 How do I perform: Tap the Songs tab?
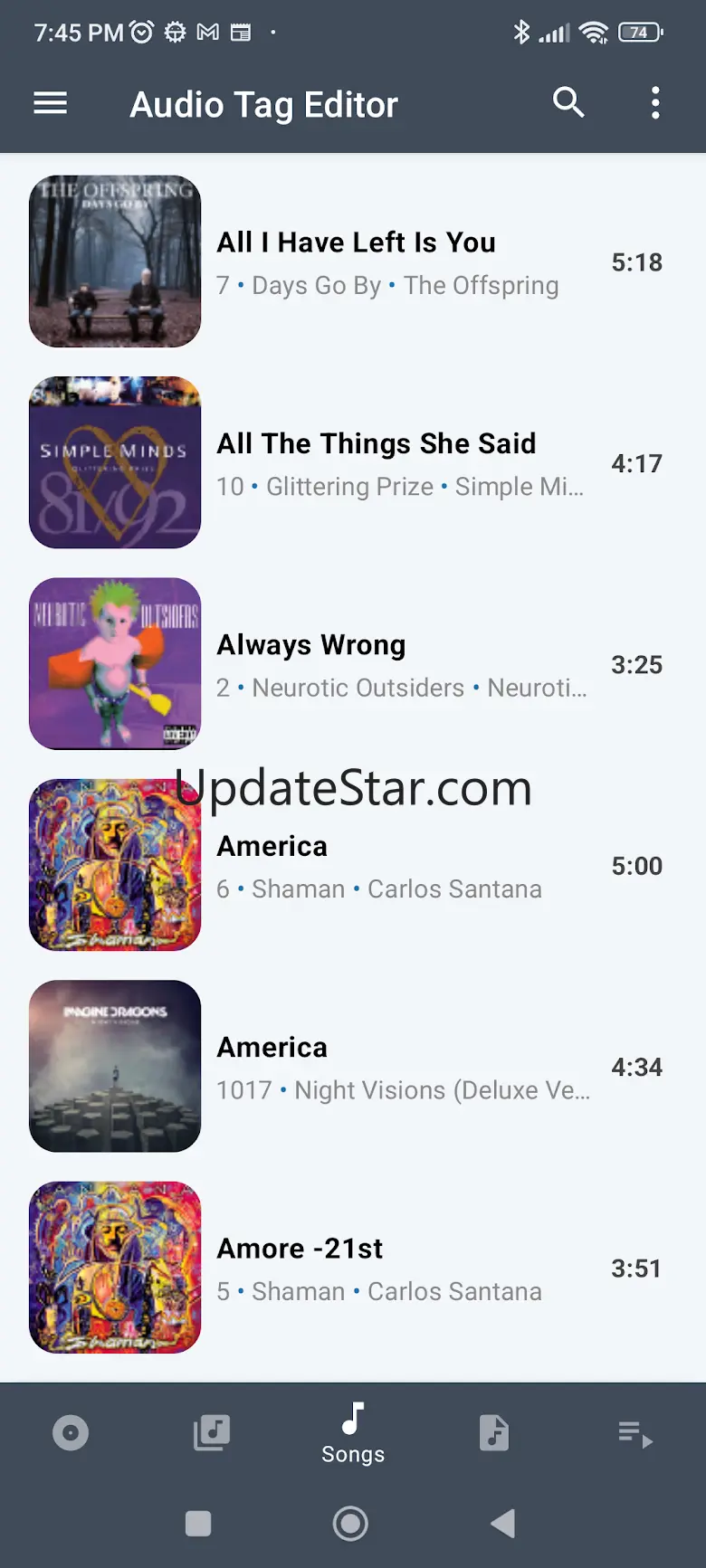(x=353, y=1433)
